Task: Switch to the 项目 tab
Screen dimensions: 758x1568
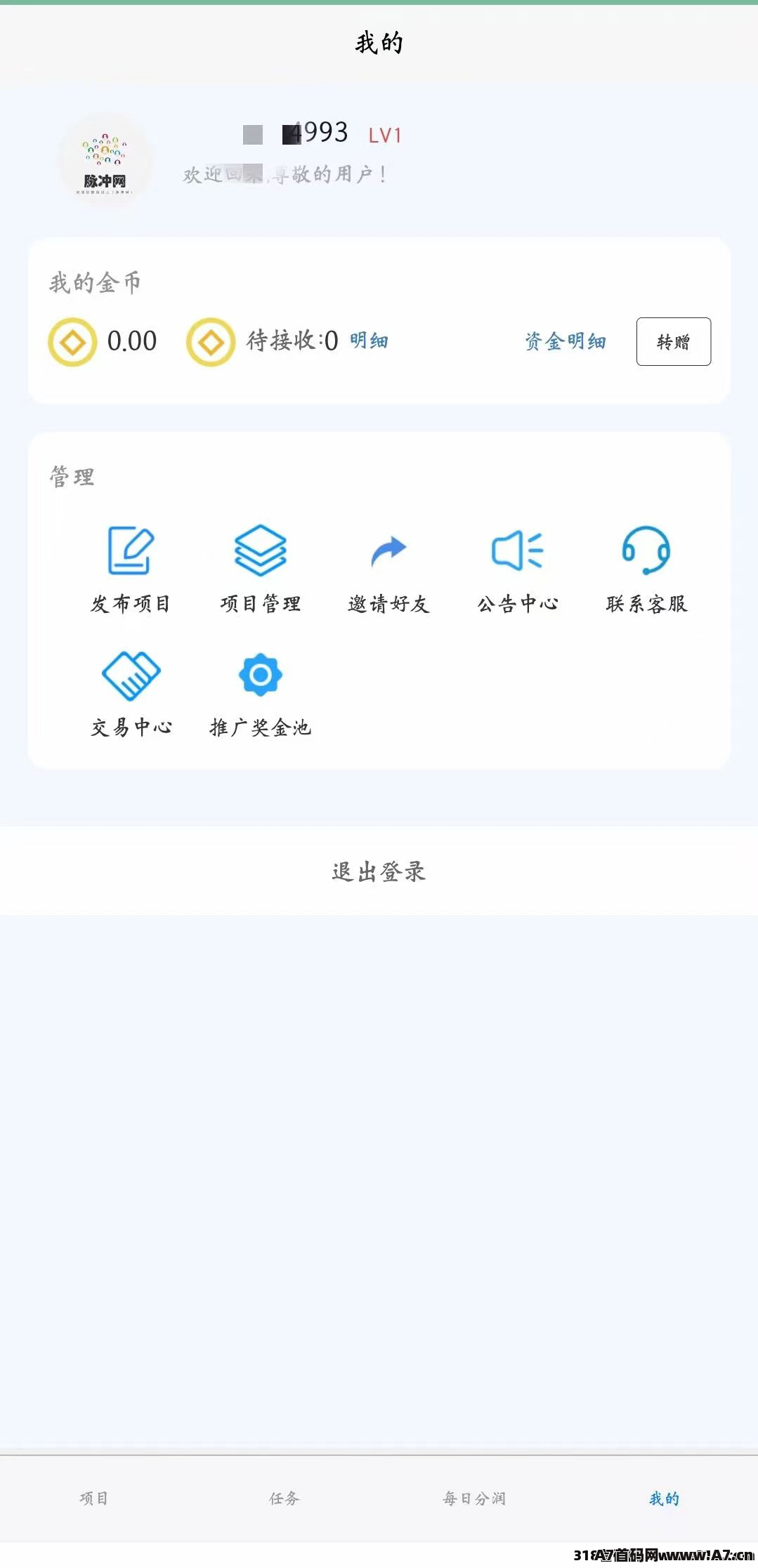Action: click(x=94, y=1498)
